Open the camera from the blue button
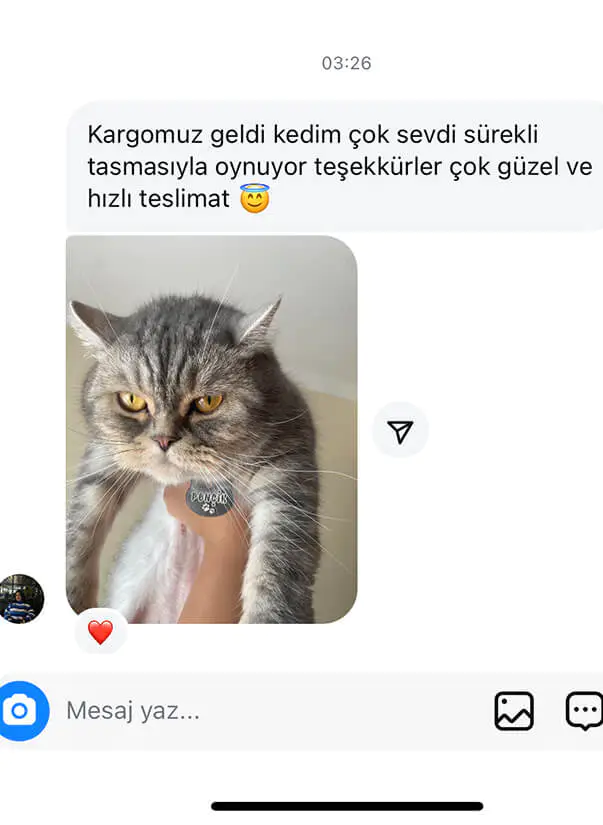This screenshot has width=603, height=825. point(21,711)
